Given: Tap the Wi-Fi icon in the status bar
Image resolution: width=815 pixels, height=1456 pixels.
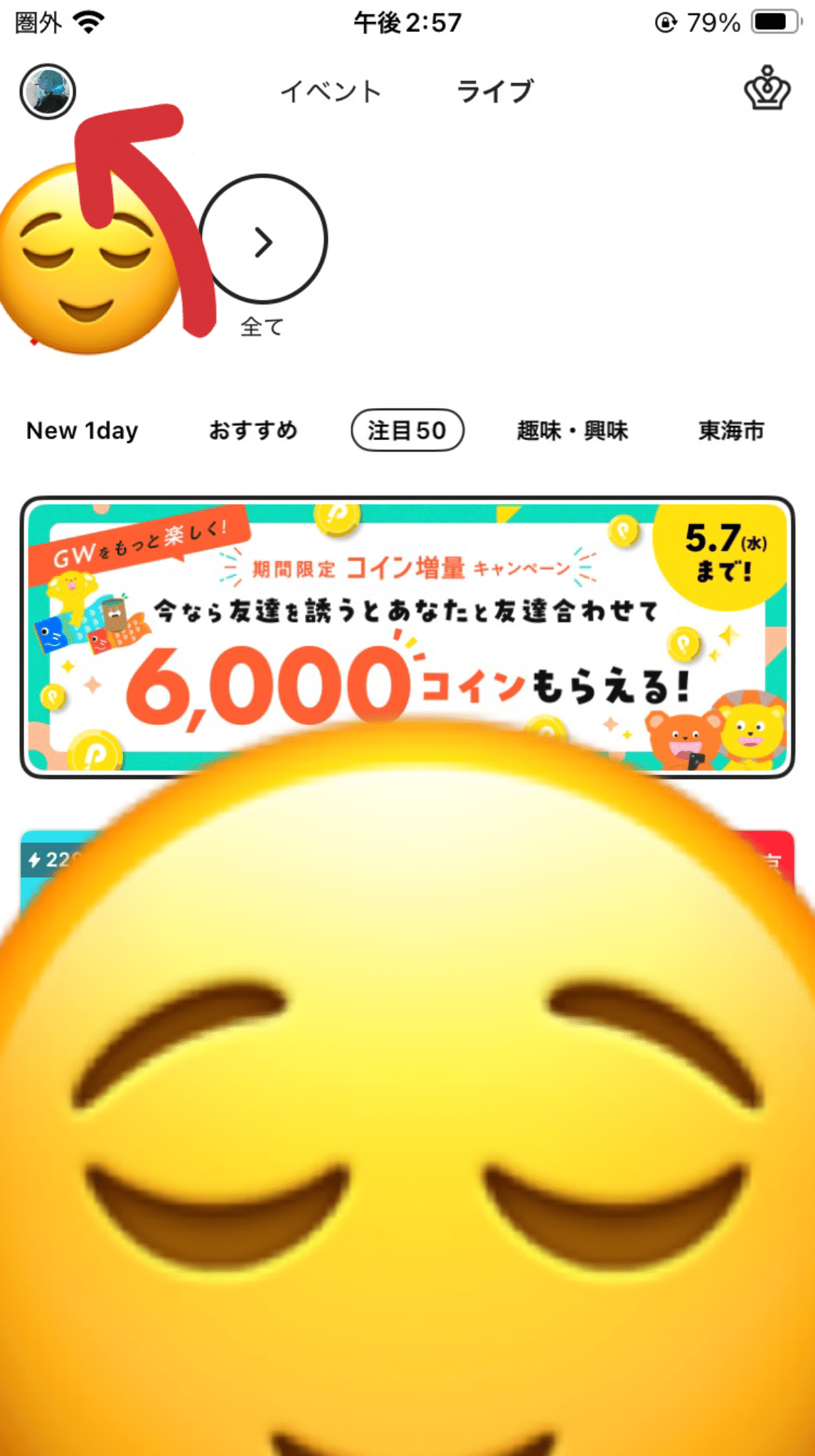Looking at the screenshot, I should [x=88, y=21].
